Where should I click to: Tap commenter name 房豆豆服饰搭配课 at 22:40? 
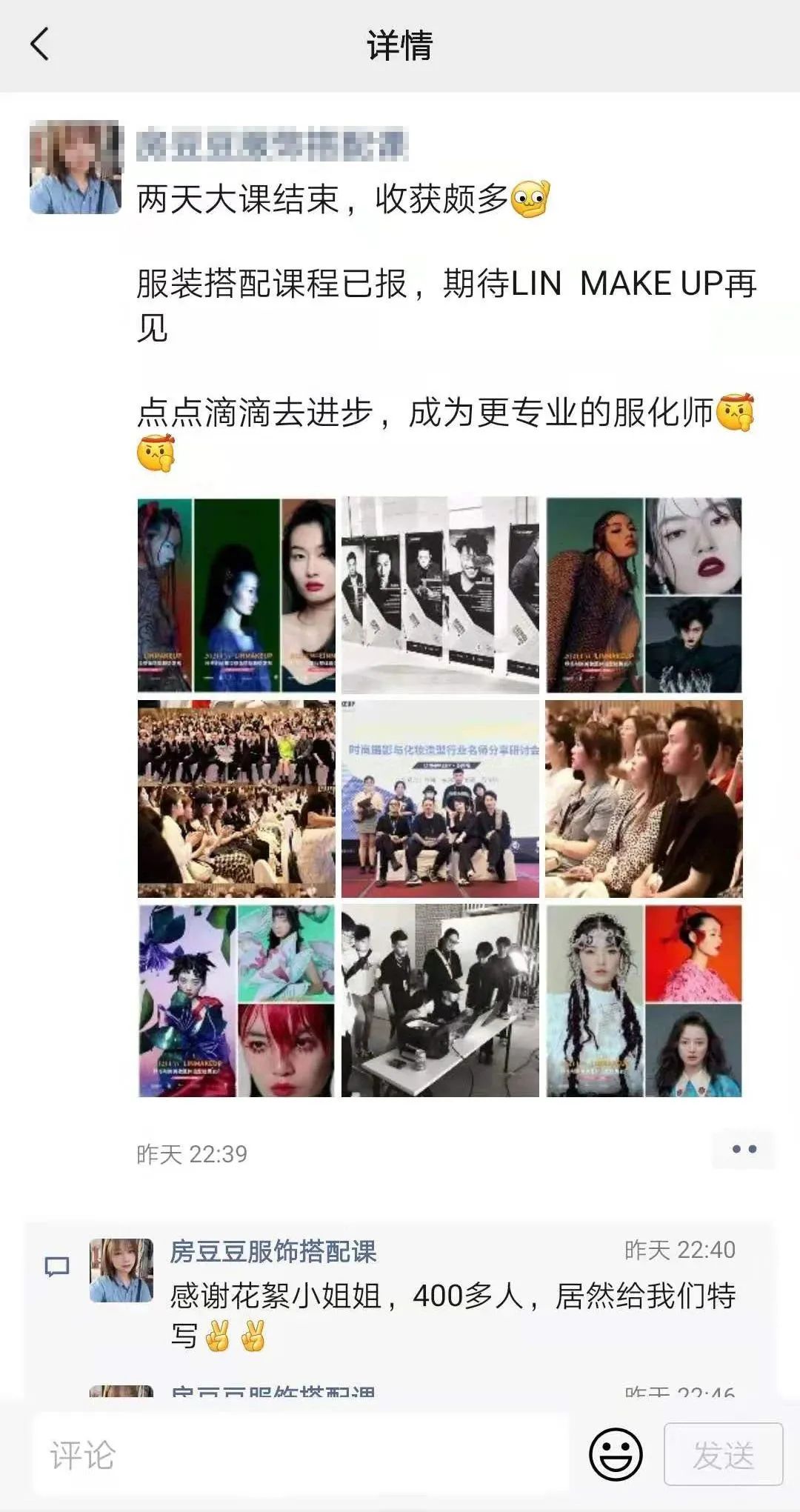[x=273, y=1251]
